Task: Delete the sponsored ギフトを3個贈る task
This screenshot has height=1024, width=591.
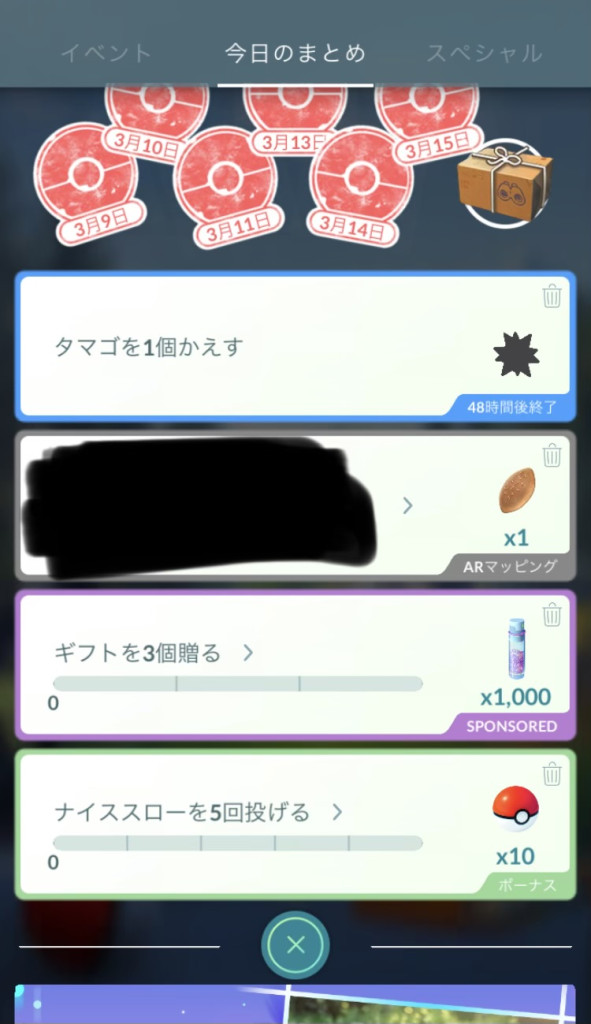Action: (x=552, y=615)
